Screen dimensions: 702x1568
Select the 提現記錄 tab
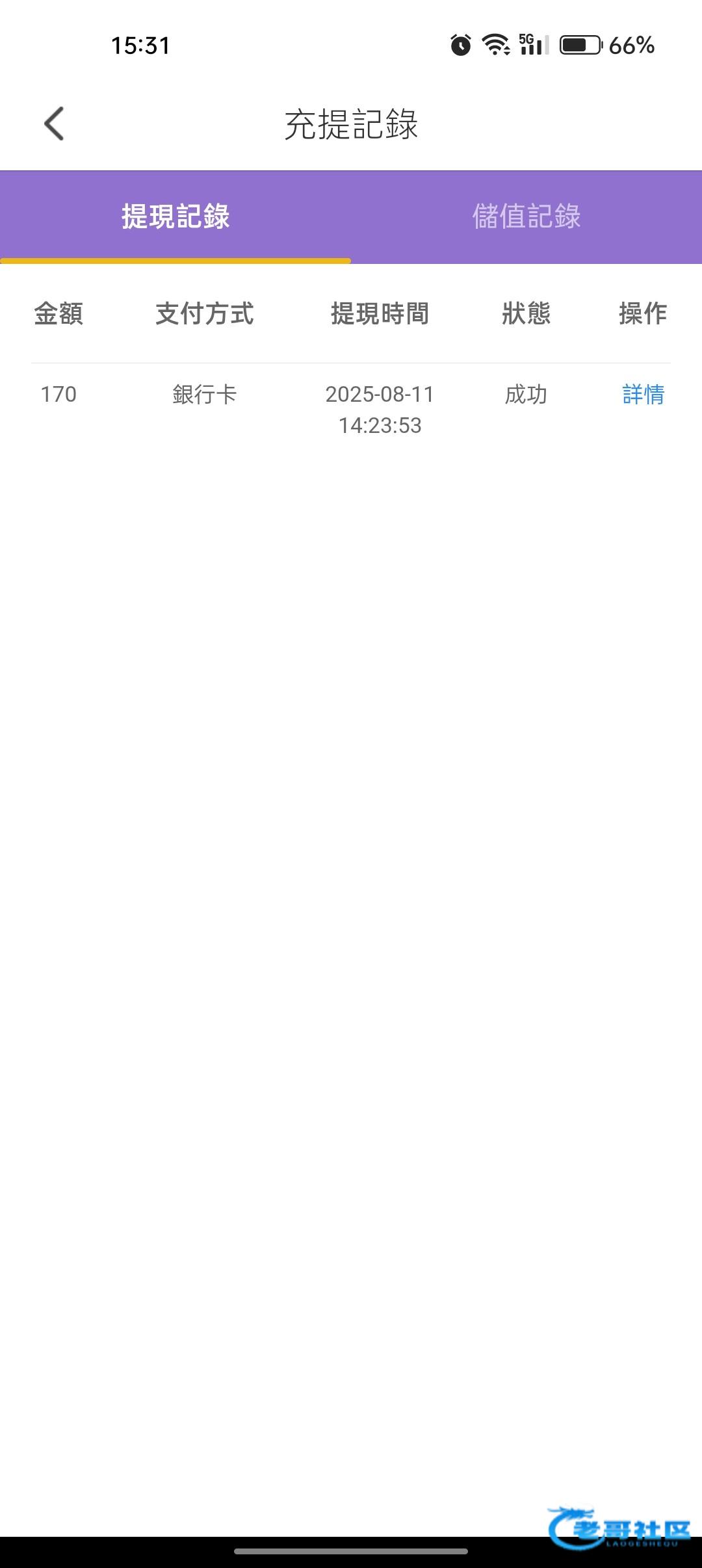click(175, 216)
